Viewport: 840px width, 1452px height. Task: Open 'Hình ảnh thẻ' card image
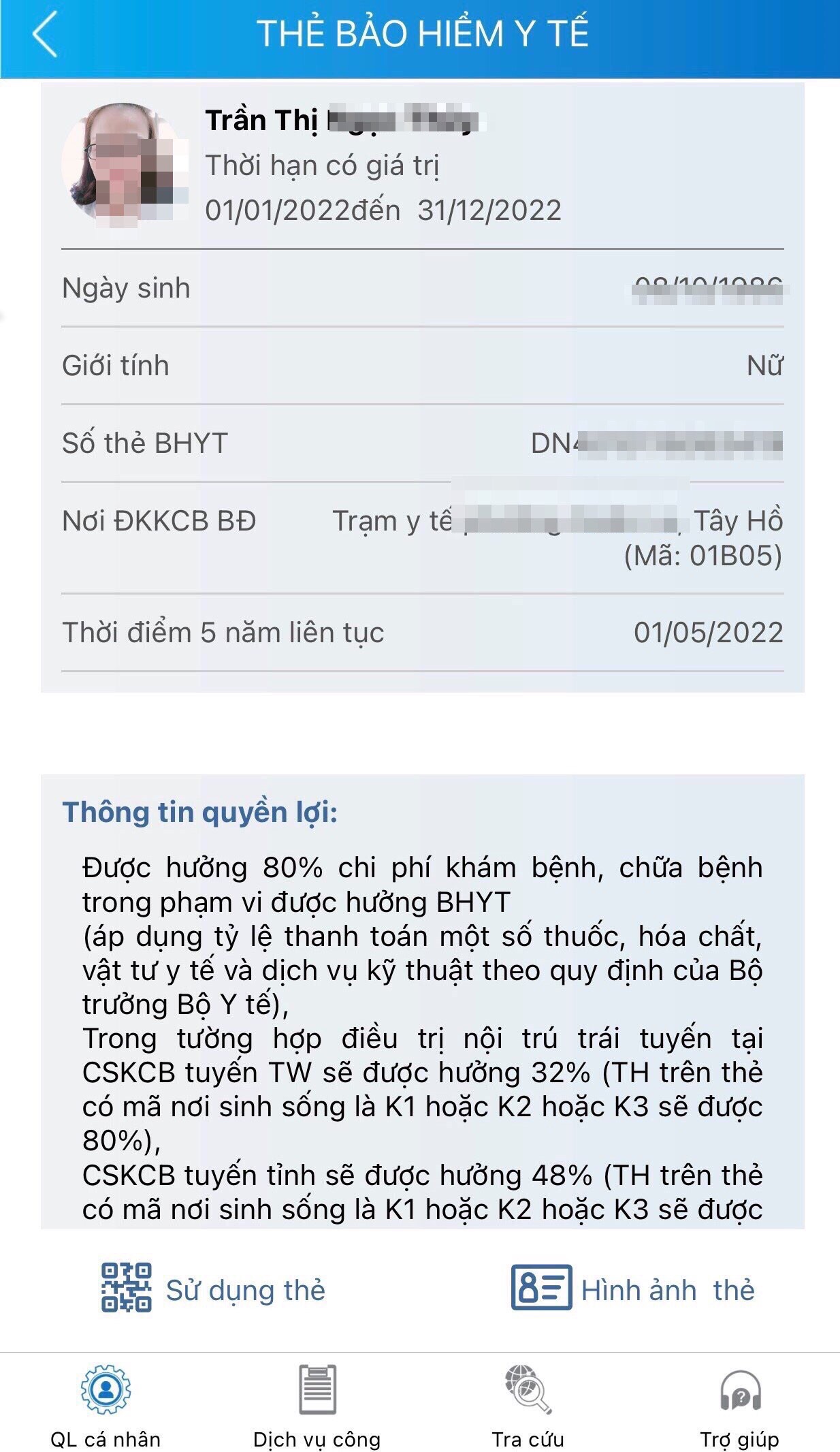633,1289
